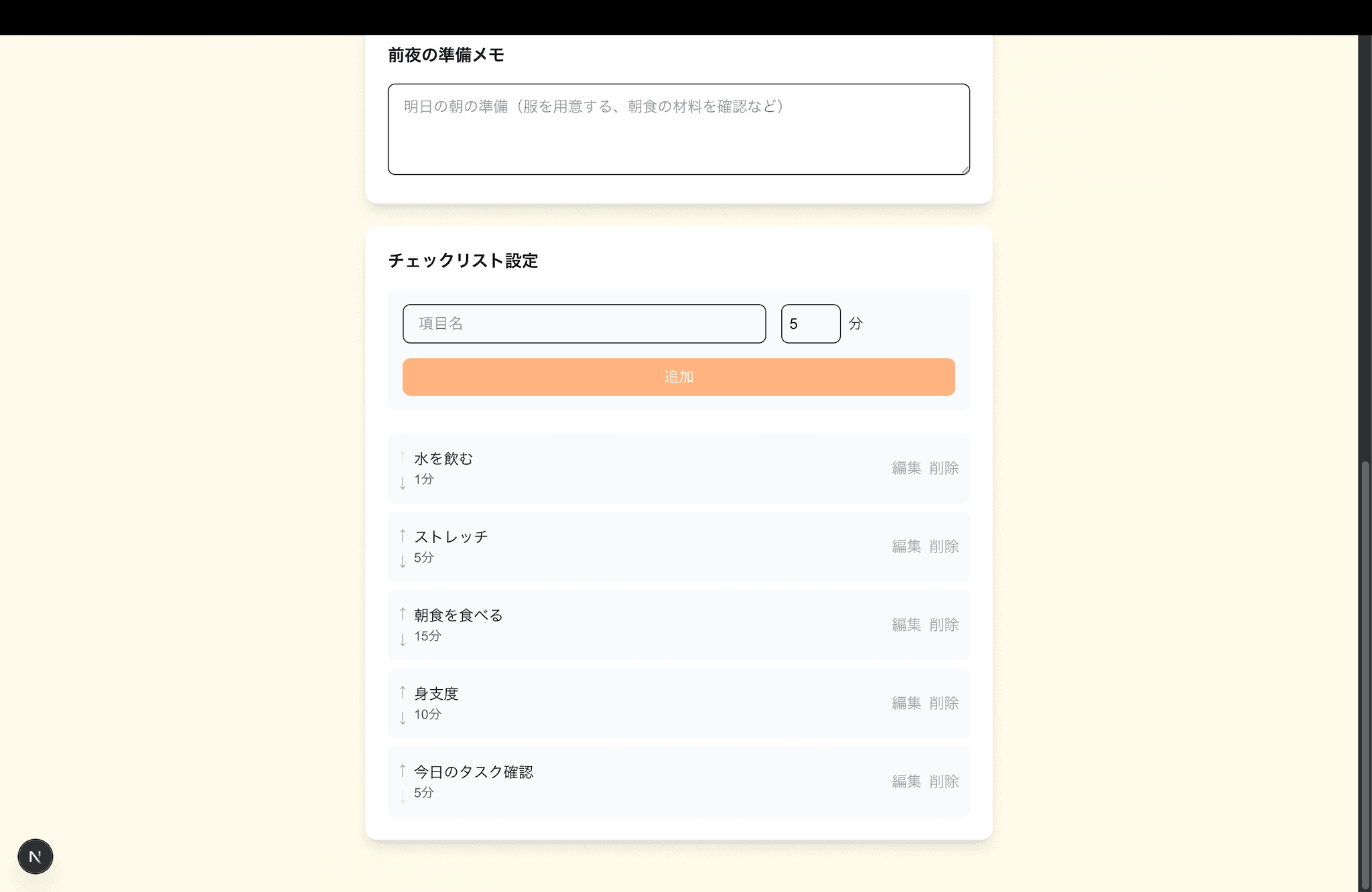Edit the 今日のタスク確認 item
The image size is (1372, 892).
click(906, 782)
